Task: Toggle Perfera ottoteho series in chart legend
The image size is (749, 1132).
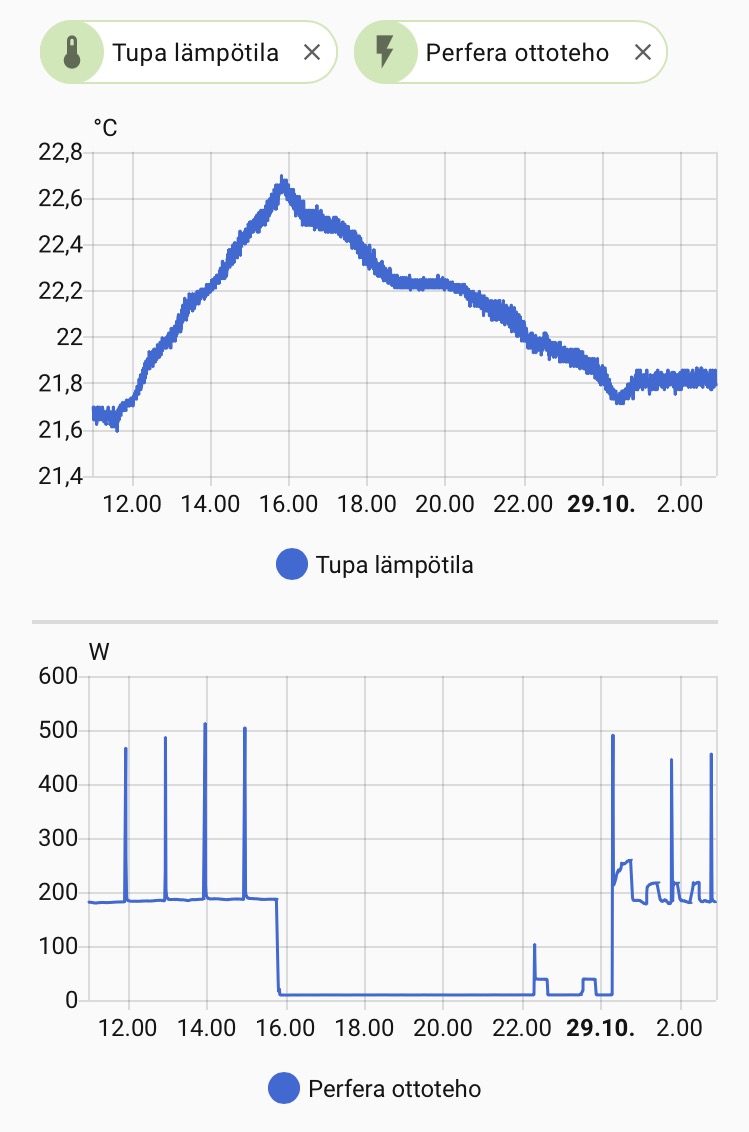Action: click(x=375, y=1088)
